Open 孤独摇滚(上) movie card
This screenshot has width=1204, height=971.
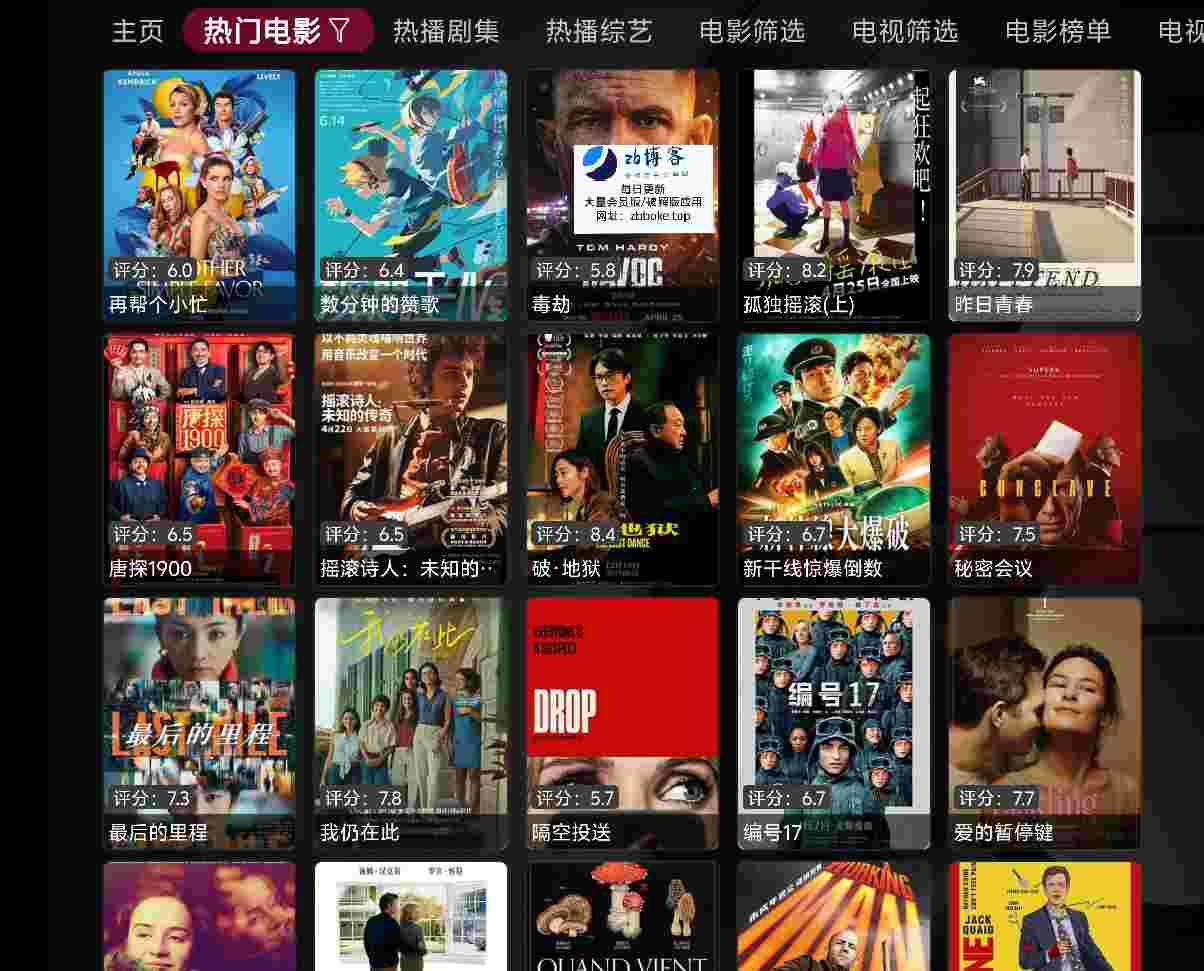click(833, 195)
